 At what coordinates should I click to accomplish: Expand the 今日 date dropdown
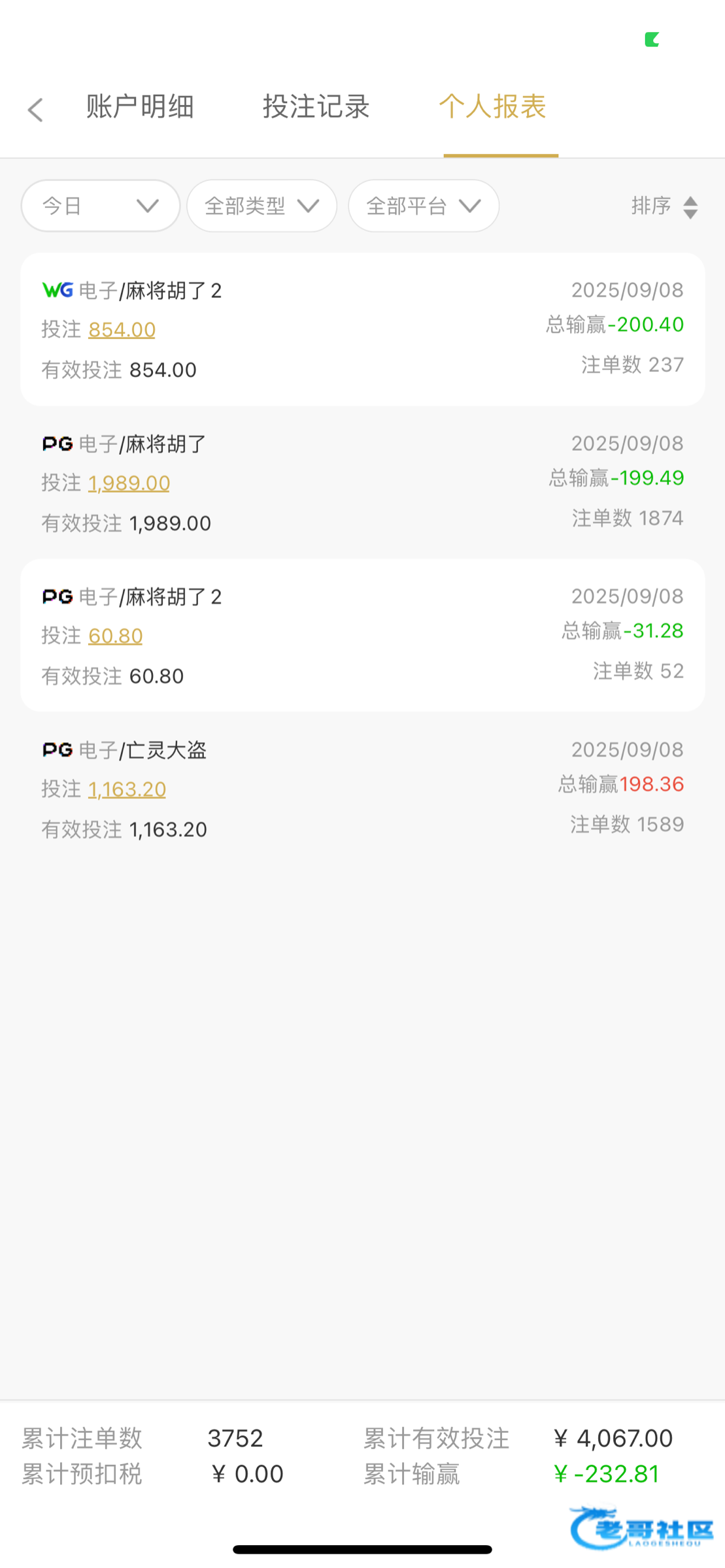click(x=101, y=206)
